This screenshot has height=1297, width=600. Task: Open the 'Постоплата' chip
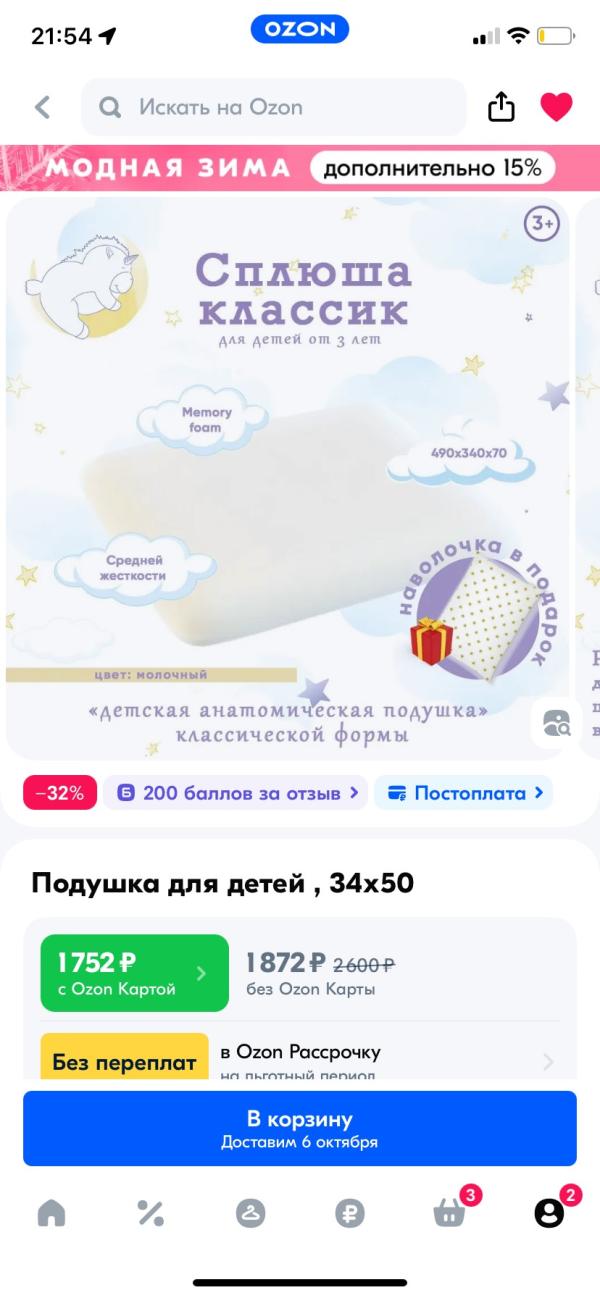463,793
